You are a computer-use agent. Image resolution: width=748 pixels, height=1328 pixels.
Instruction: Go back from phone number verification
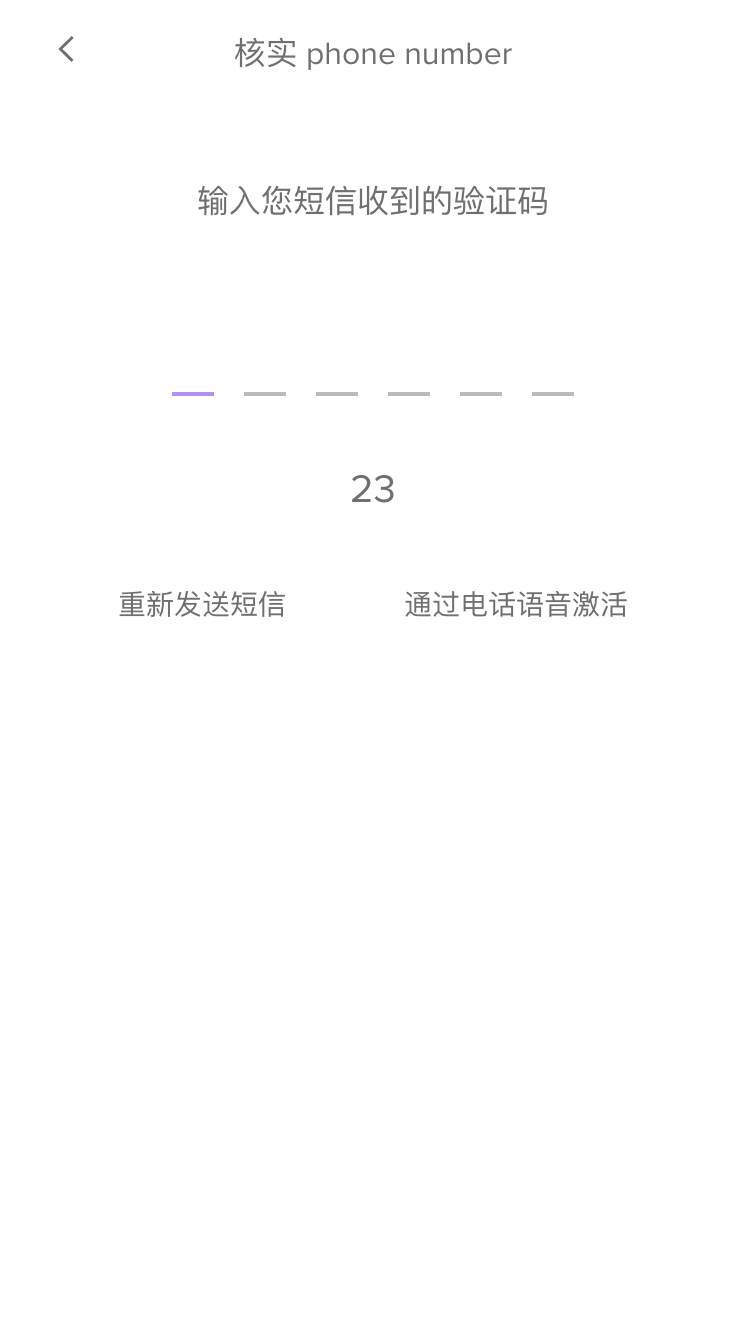click(66, 50)
